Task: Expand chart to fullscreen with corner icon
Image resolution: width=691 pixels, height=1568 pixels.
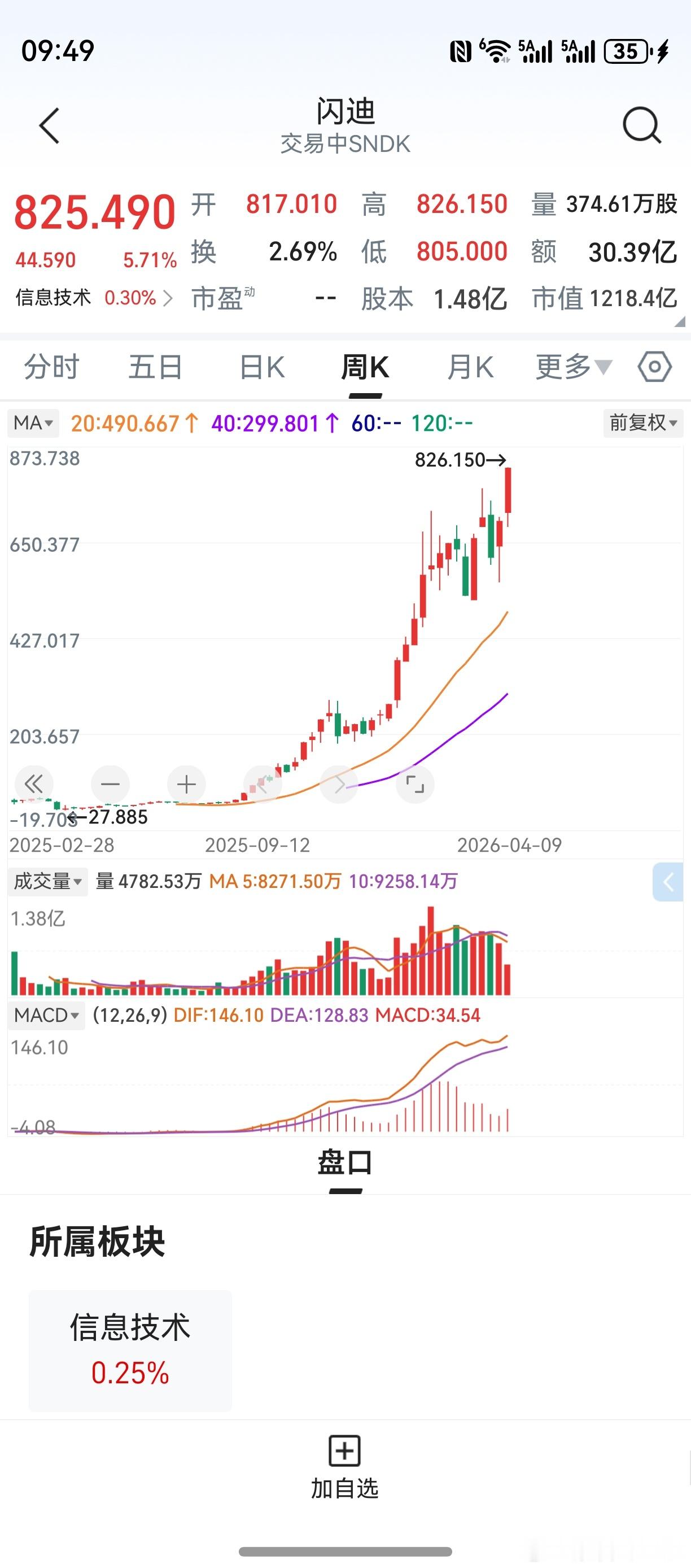Action: (x=415, y=785)
